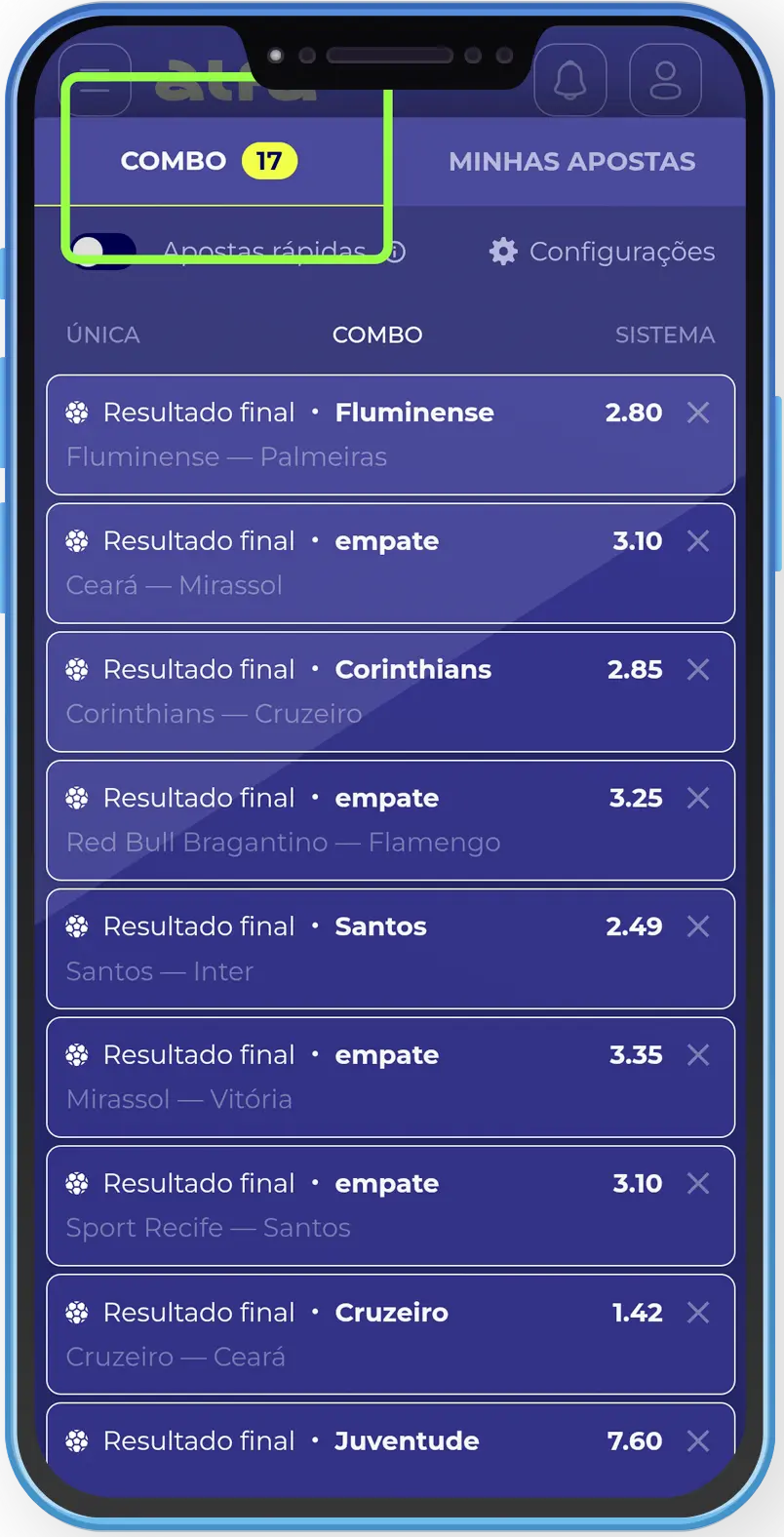Viewport: 784px width, 1537px height.
Task: Remove the Fluminense — Palmeiras selection
Action: (698, 413)
